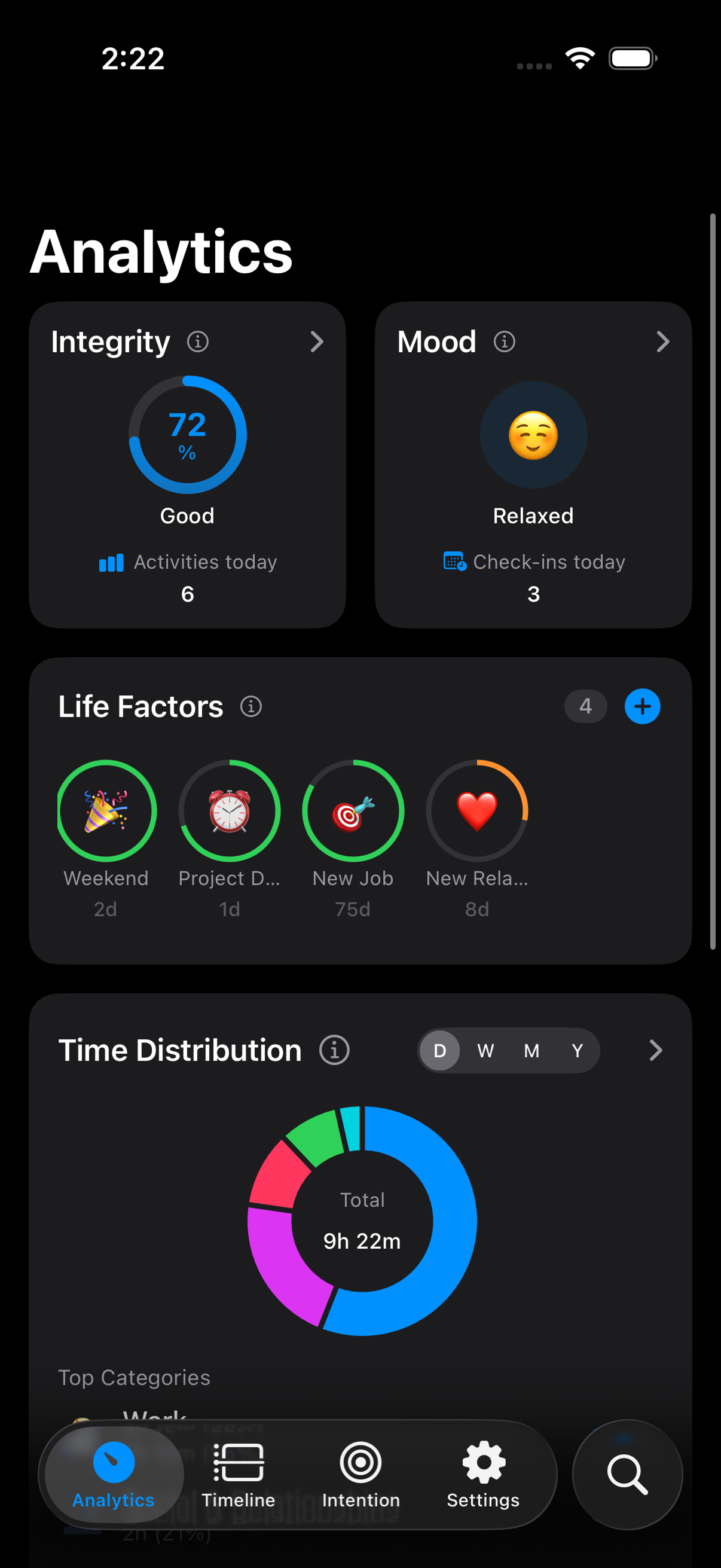Open the Integrity details chevron
The height and width of the screenshot is (1568, 721).
(316, 341)
